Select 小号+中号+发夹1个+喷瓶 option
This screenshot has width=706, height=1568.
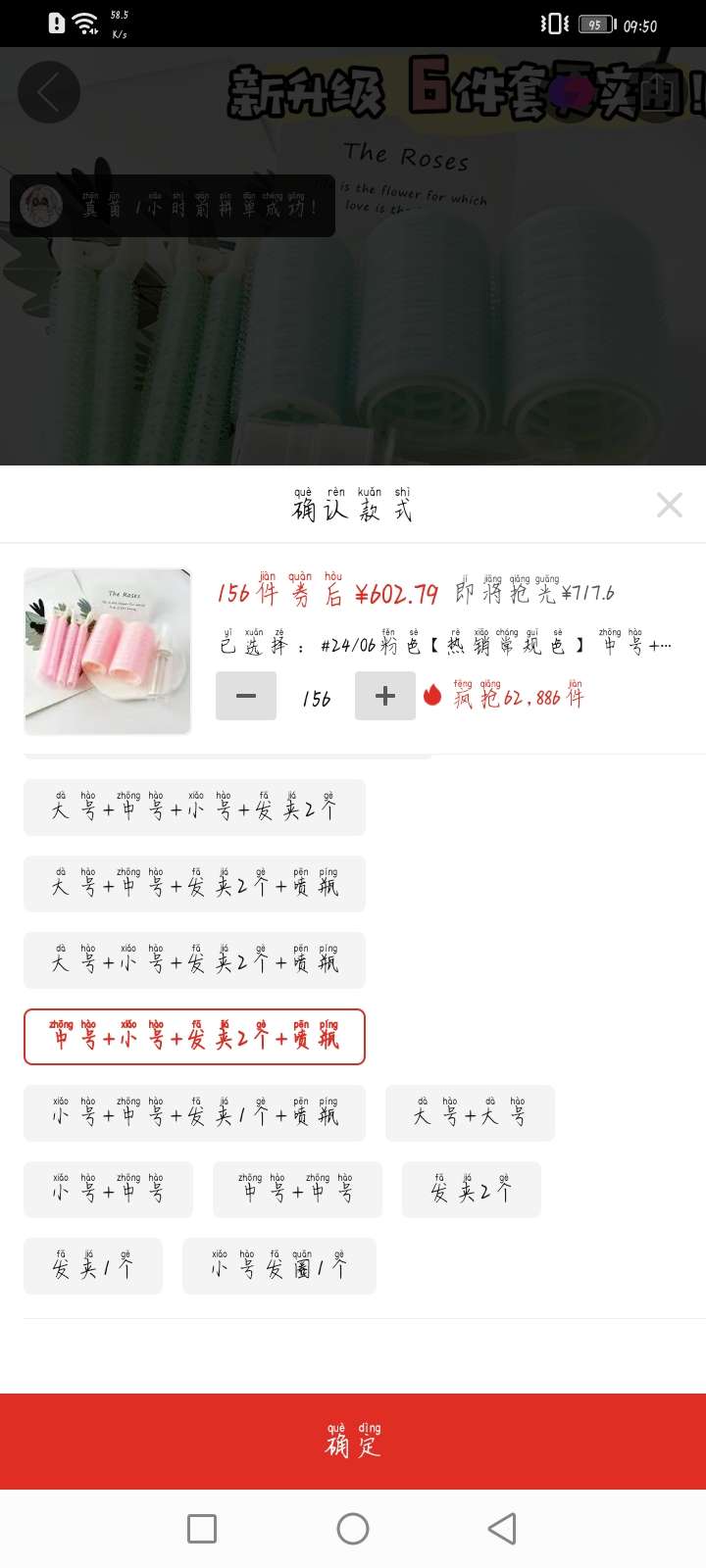click(x=194, y=1113)
